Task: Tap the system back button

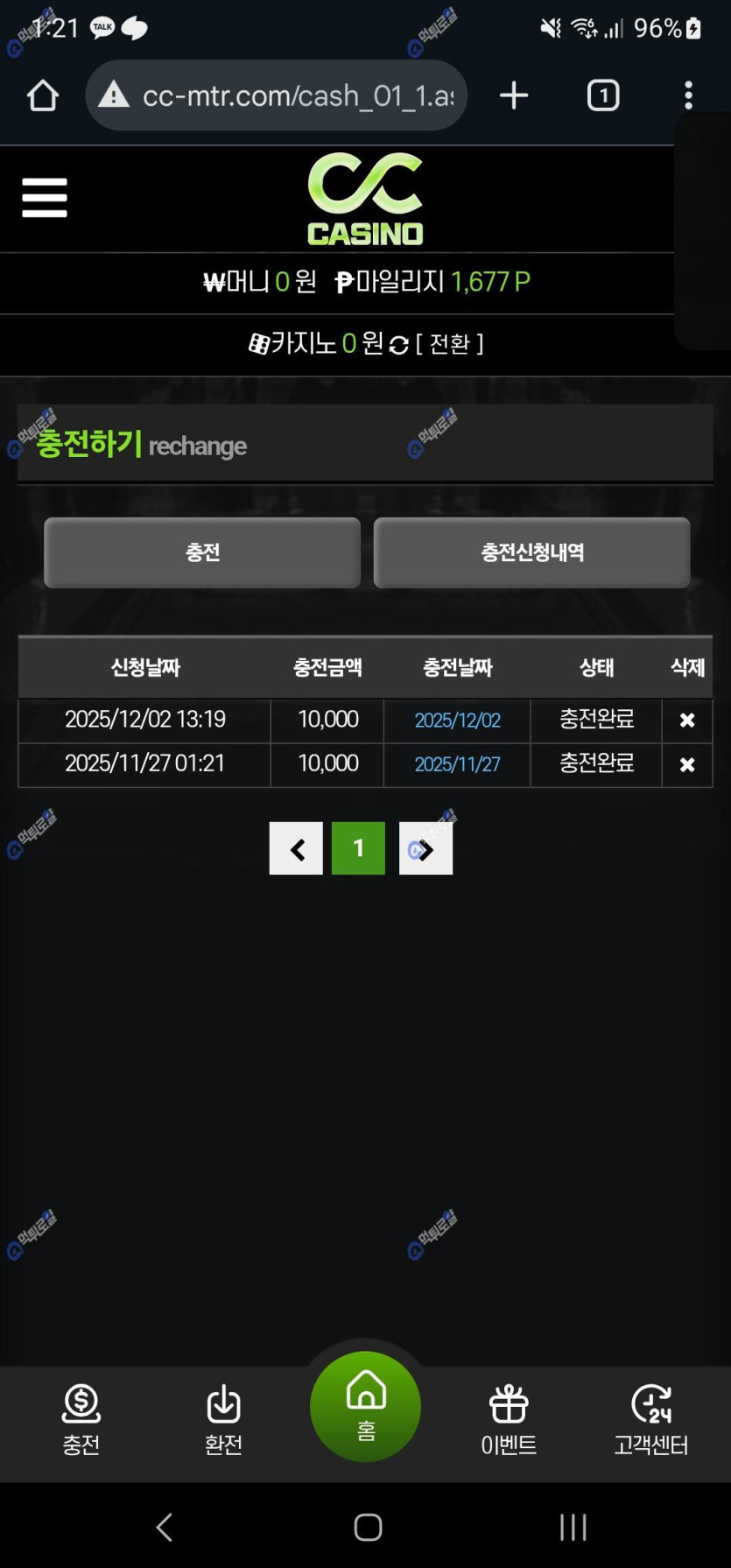Action: (165, 1527)
